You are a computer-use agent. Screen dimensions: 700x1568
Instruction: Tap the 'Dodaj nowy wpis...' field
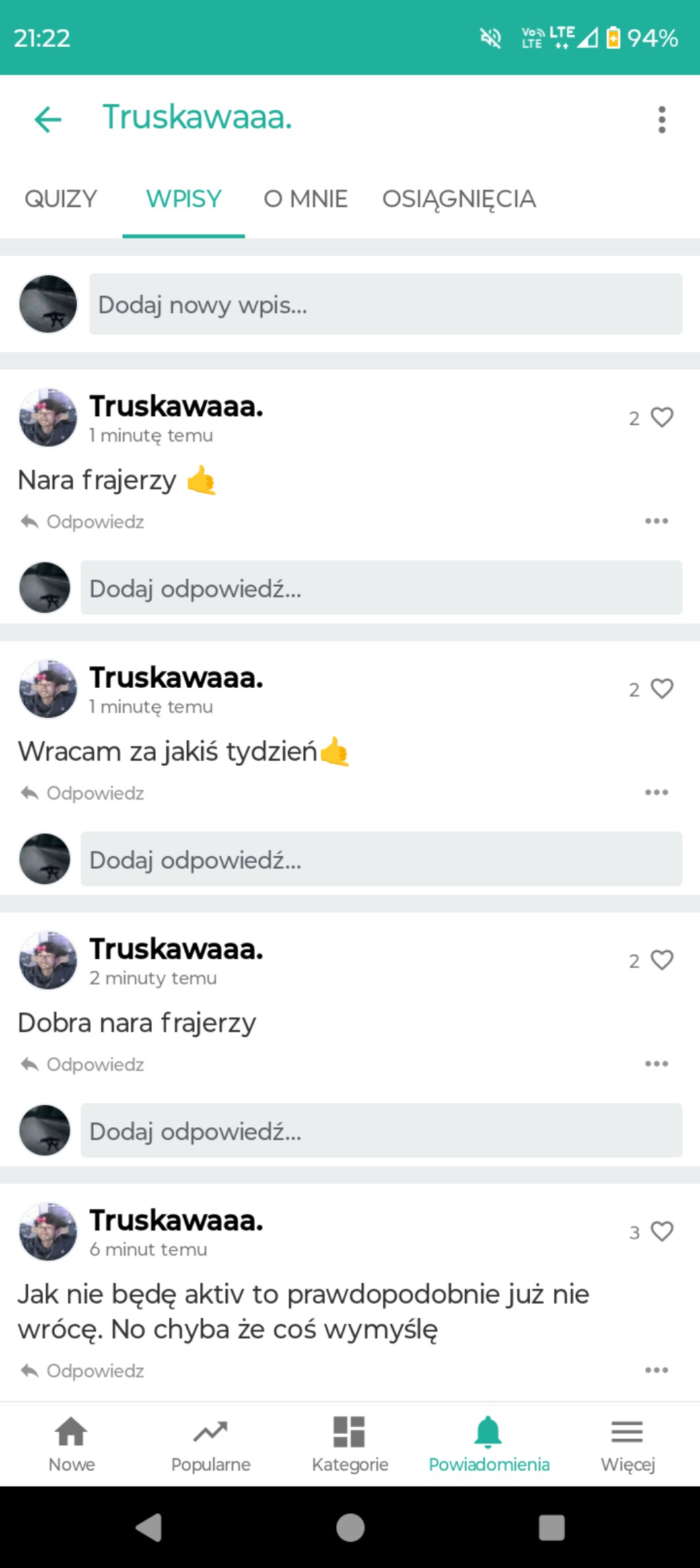point(386,305)
